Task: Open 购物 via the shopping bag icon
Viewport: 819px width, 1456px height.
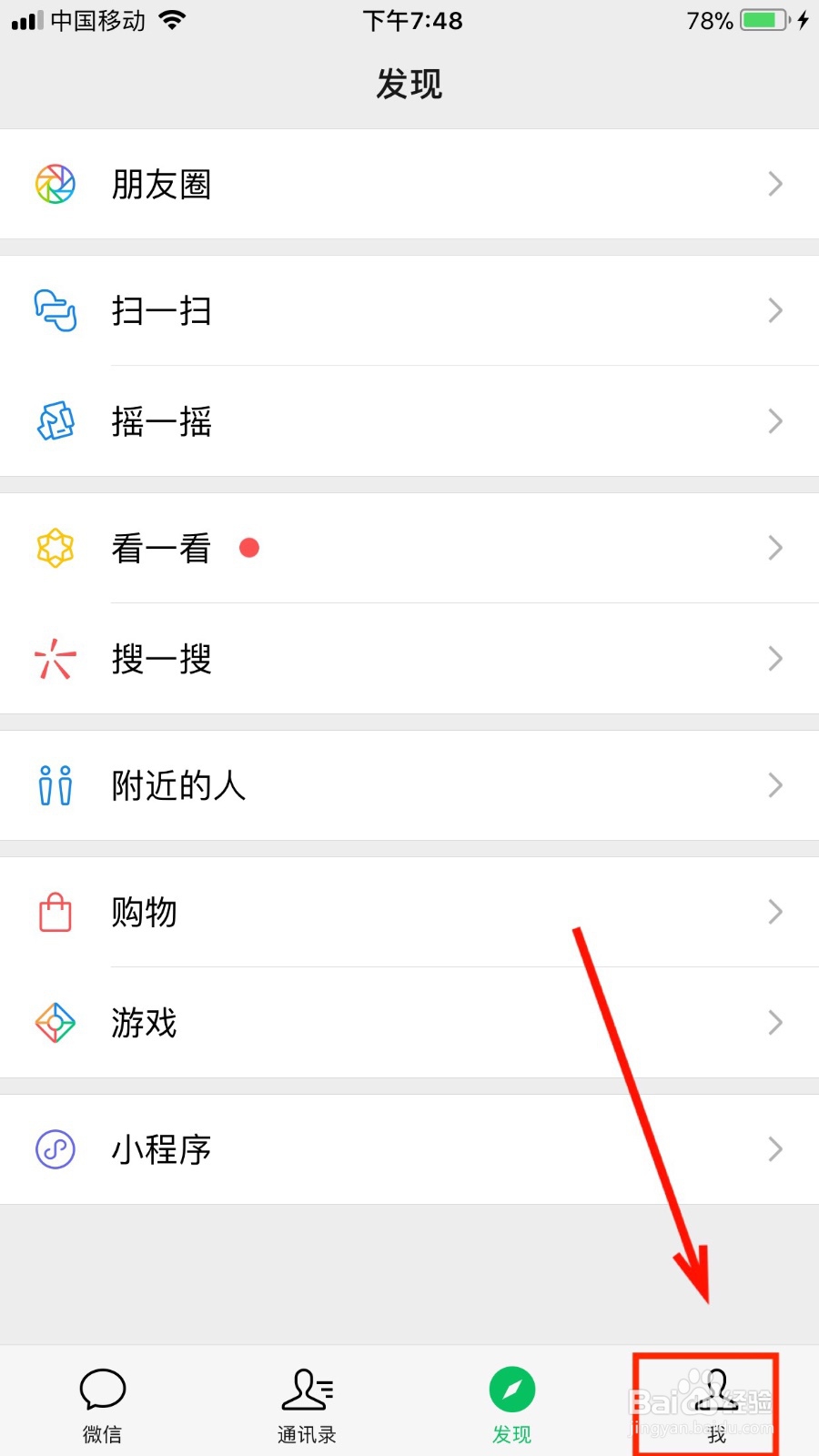Action: [x=55, y=912]
